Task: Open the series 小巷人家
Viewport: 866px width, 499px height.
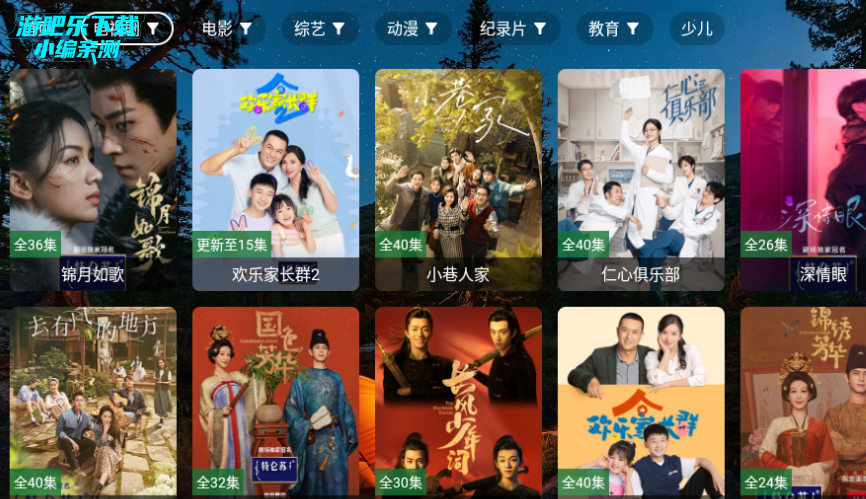Action: coord(458,180)
